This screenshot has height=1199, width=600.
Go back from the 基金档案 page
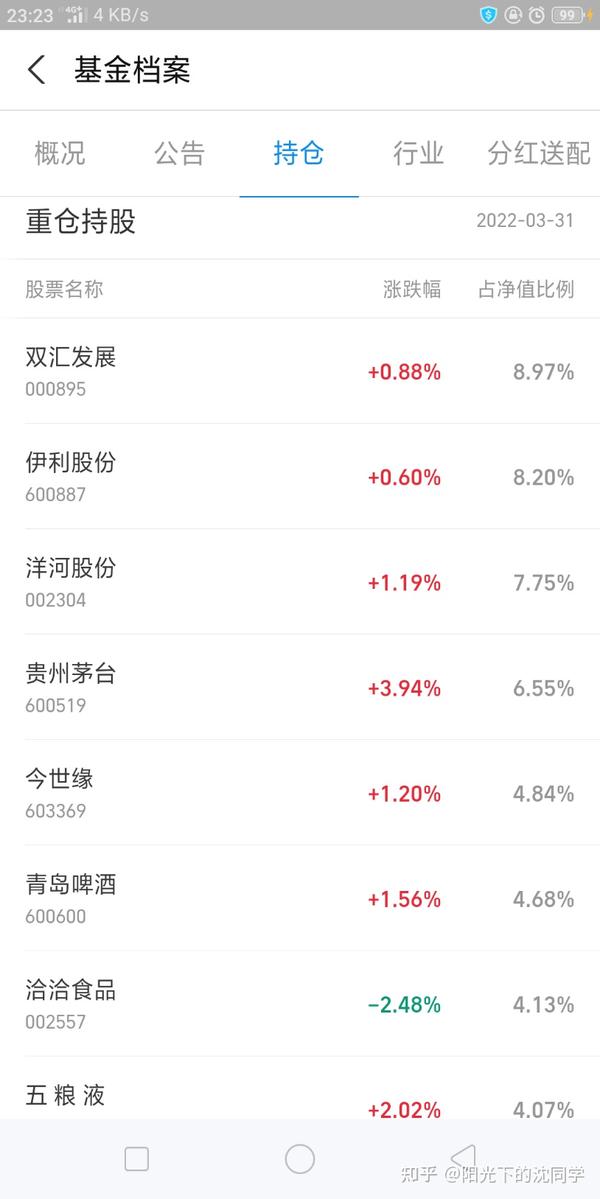tap(37, 70)
